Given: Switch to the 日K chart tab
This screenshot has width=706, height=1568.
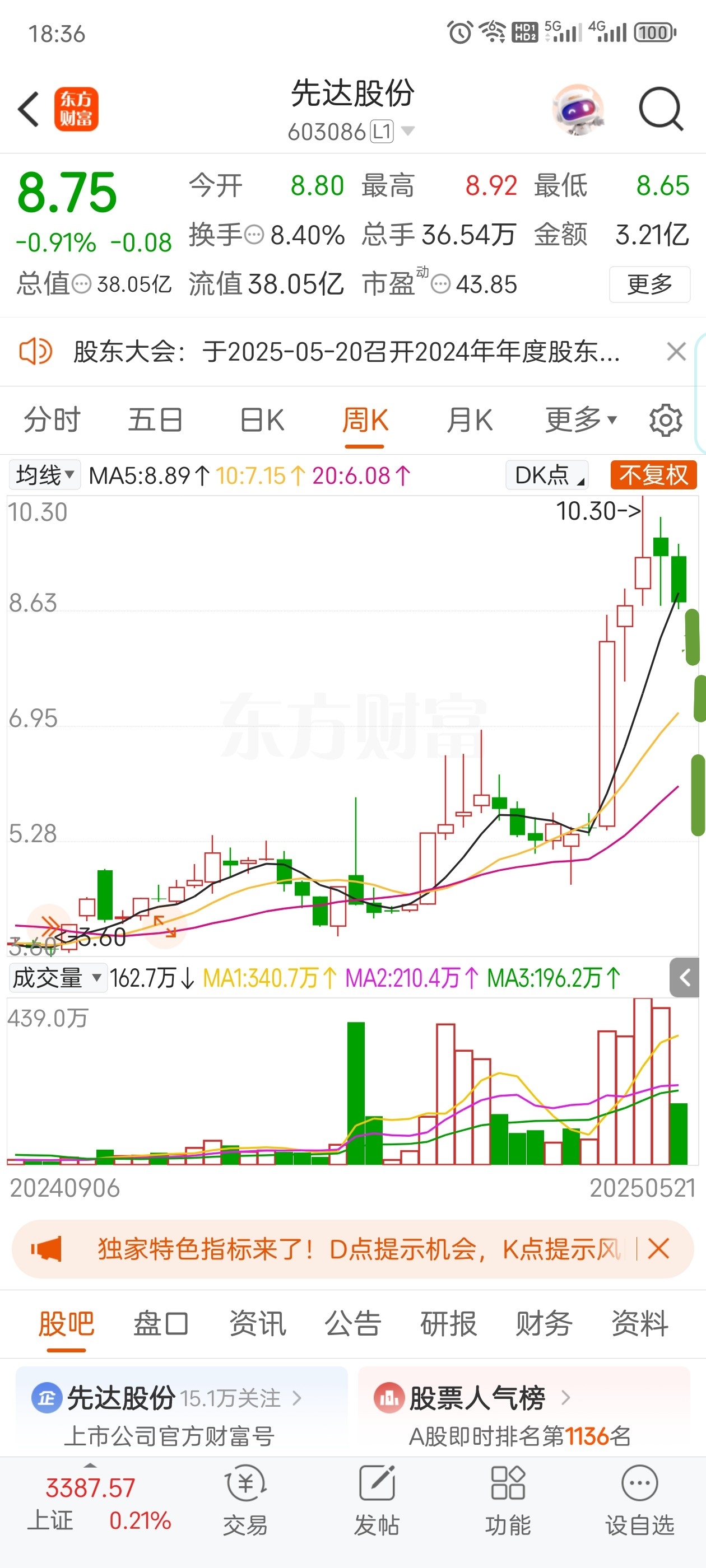Looking at the screenshot, I should [262, 420].
